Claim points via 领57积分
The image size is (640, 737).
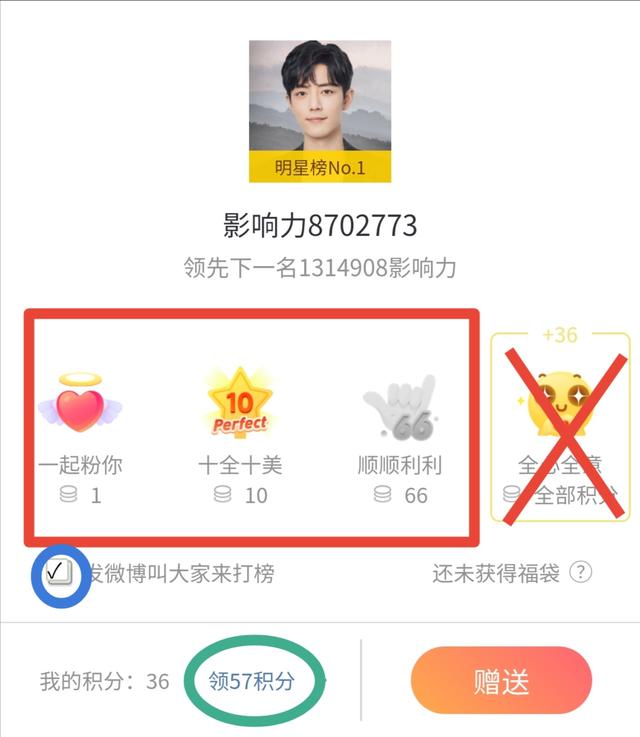pyautogui.click(x=252, y=681)
